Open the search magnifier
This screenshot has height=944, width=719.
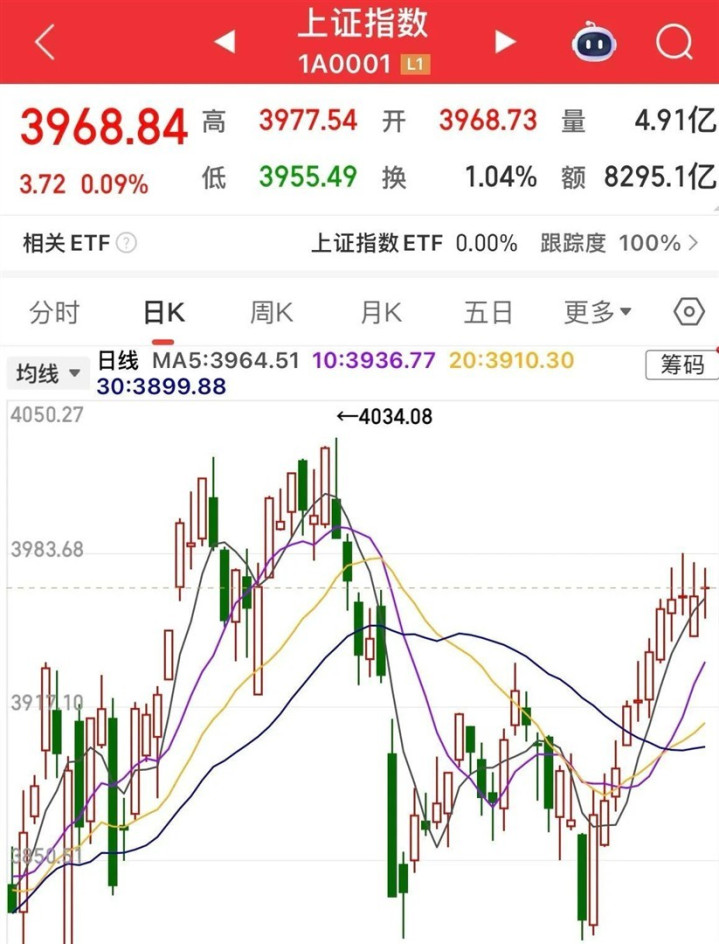pyautogui.click(x=674, y=42)
